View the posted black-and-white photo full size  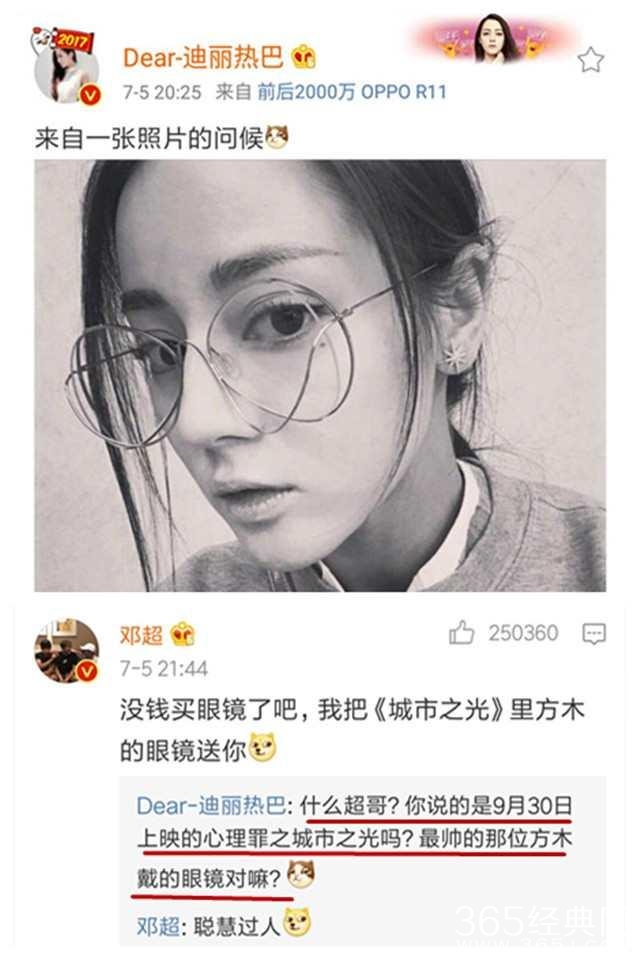click(320, 375)
